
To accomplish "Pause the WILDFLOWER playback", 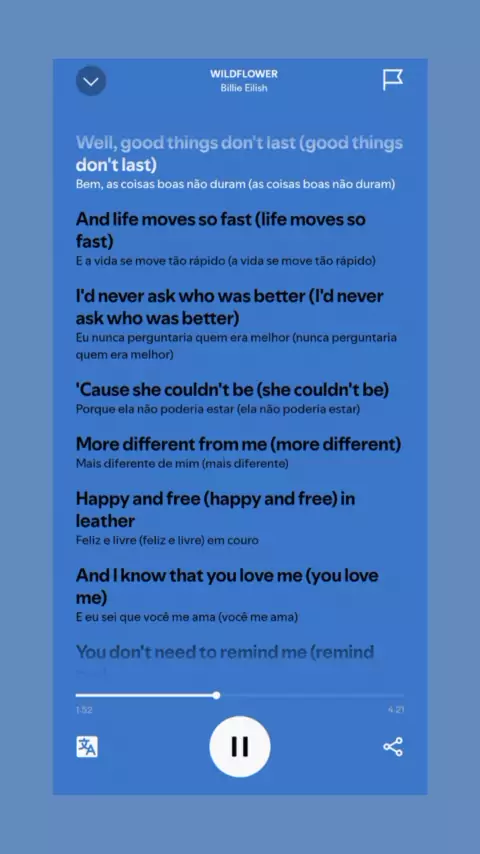I will (240, 747).
